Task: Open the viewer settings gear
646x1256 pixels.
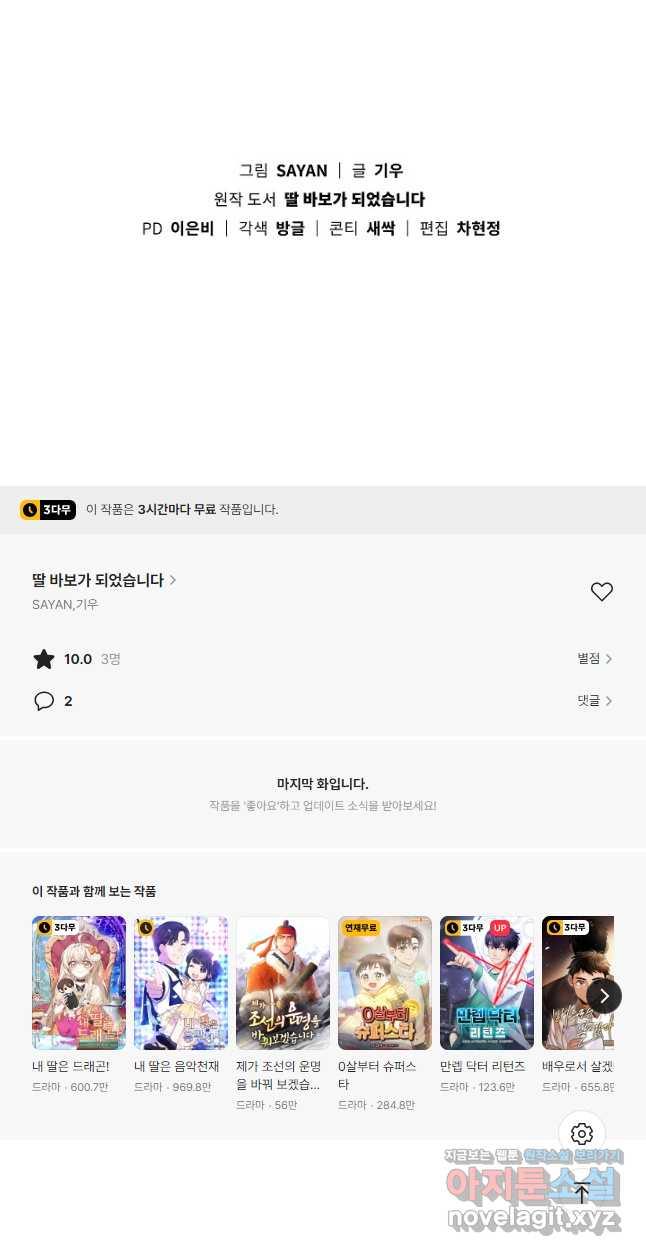Action: (x=582, y=1134)
